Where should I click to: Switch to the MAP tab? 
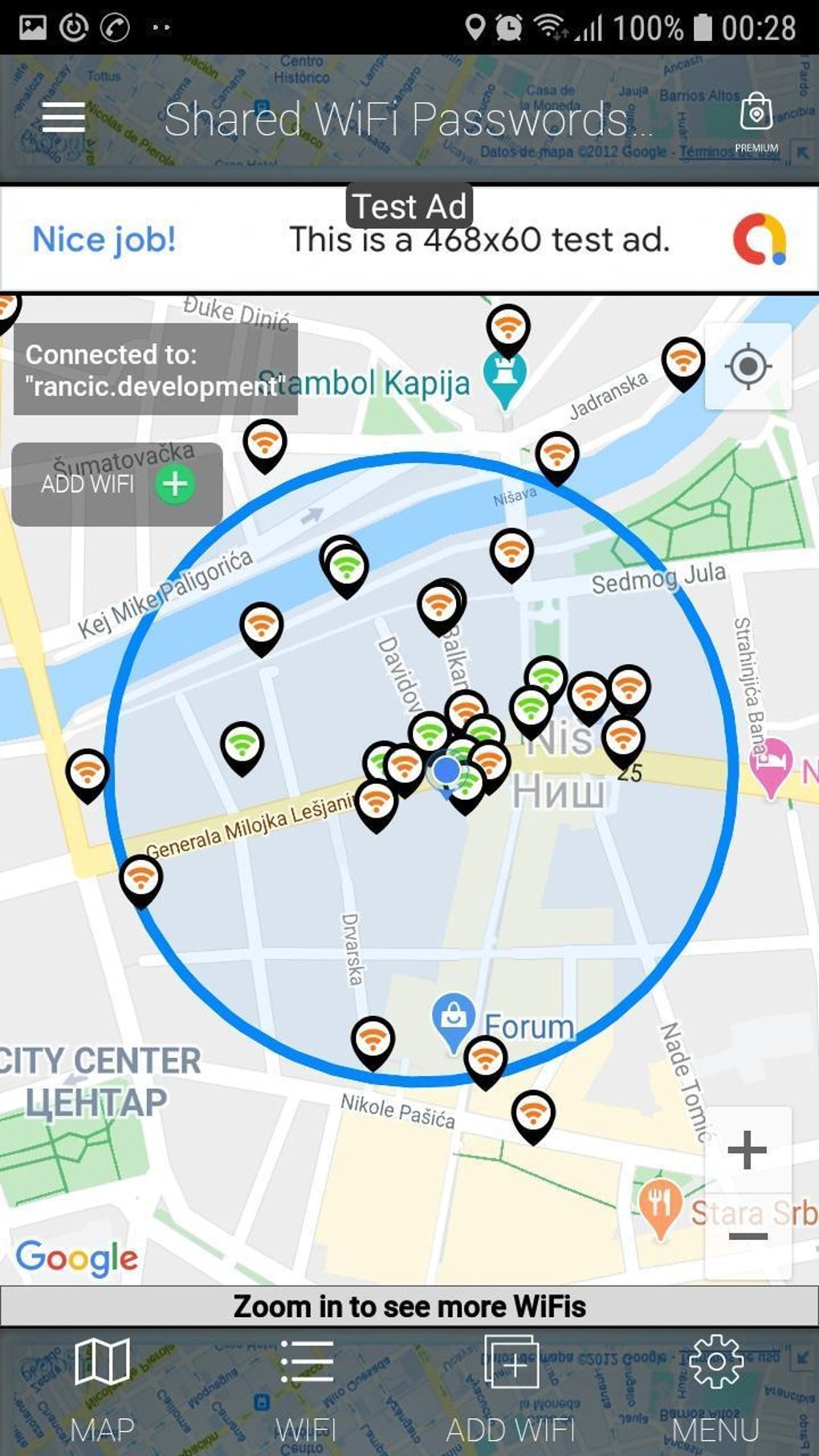click(102, 1390)
